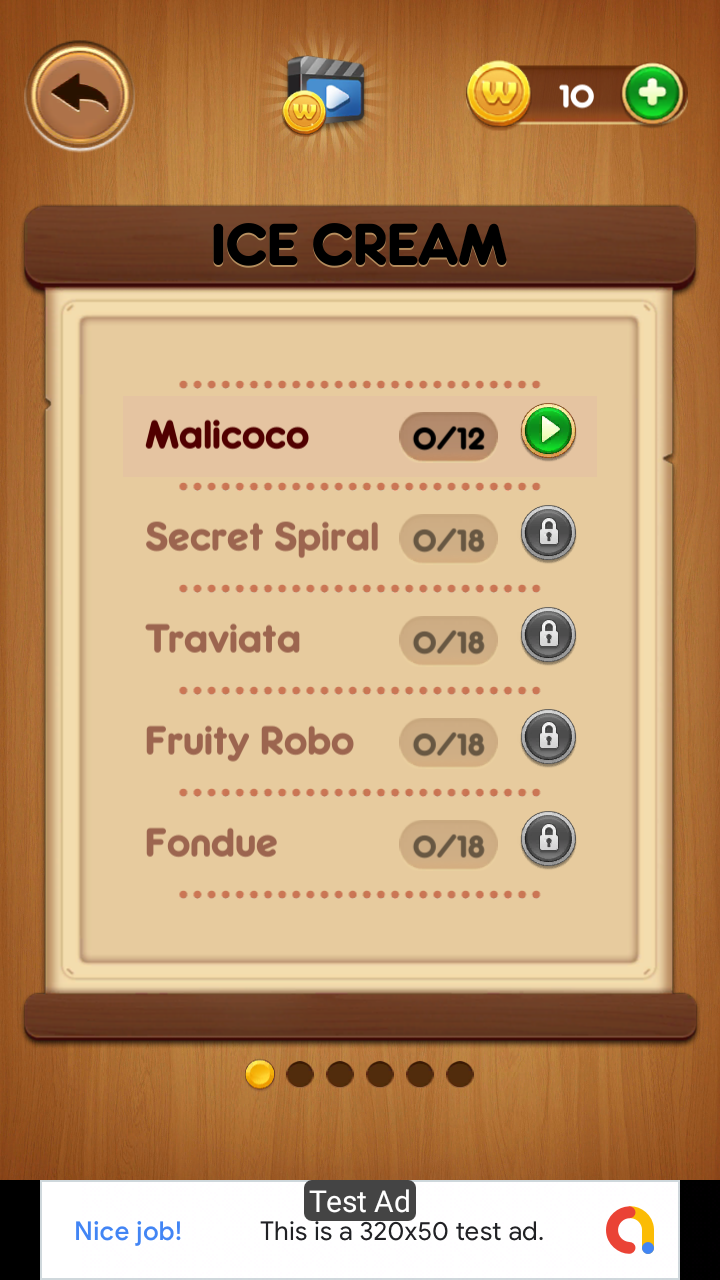The height and width of the screenshot is (1280, 720).
Task: Tap the lock on Secret Spiral
Action: click(x=548, y=534)
